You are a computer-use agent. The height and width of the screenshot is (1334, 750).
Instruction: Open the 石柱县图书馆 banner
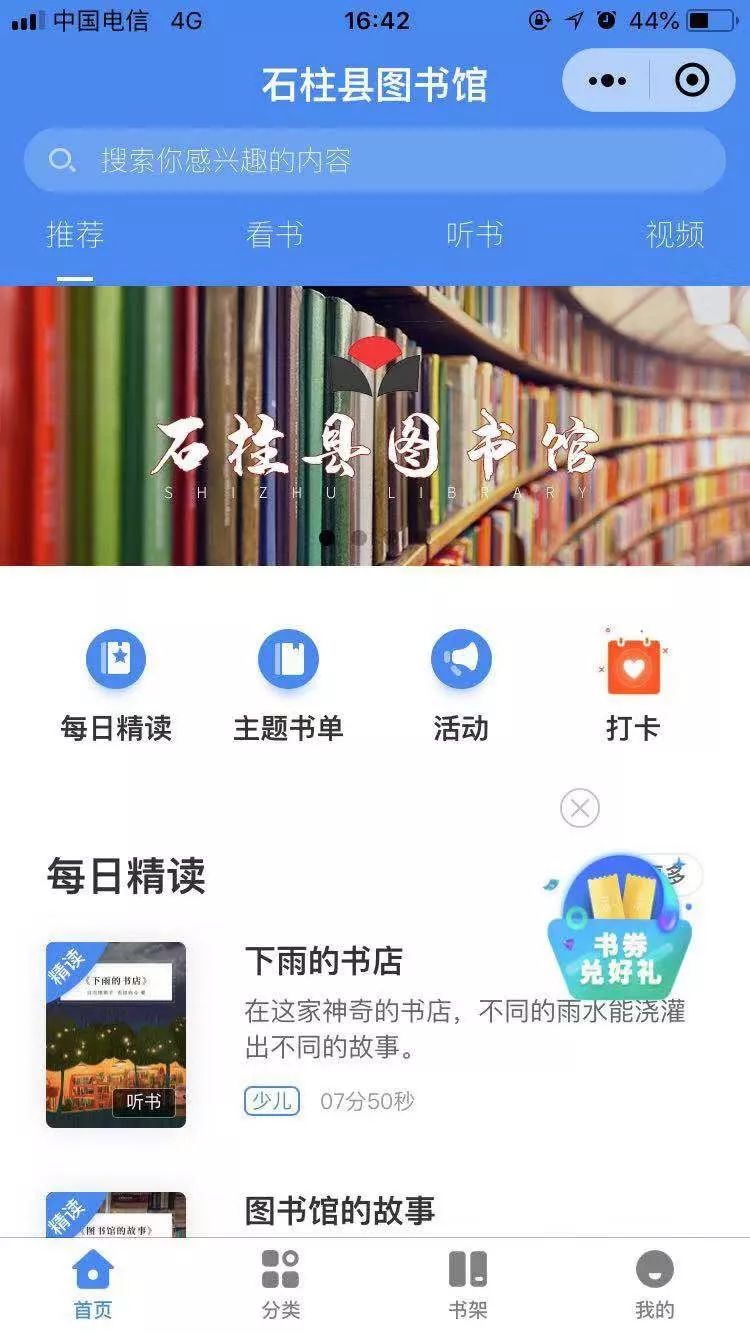pos(374,425)
